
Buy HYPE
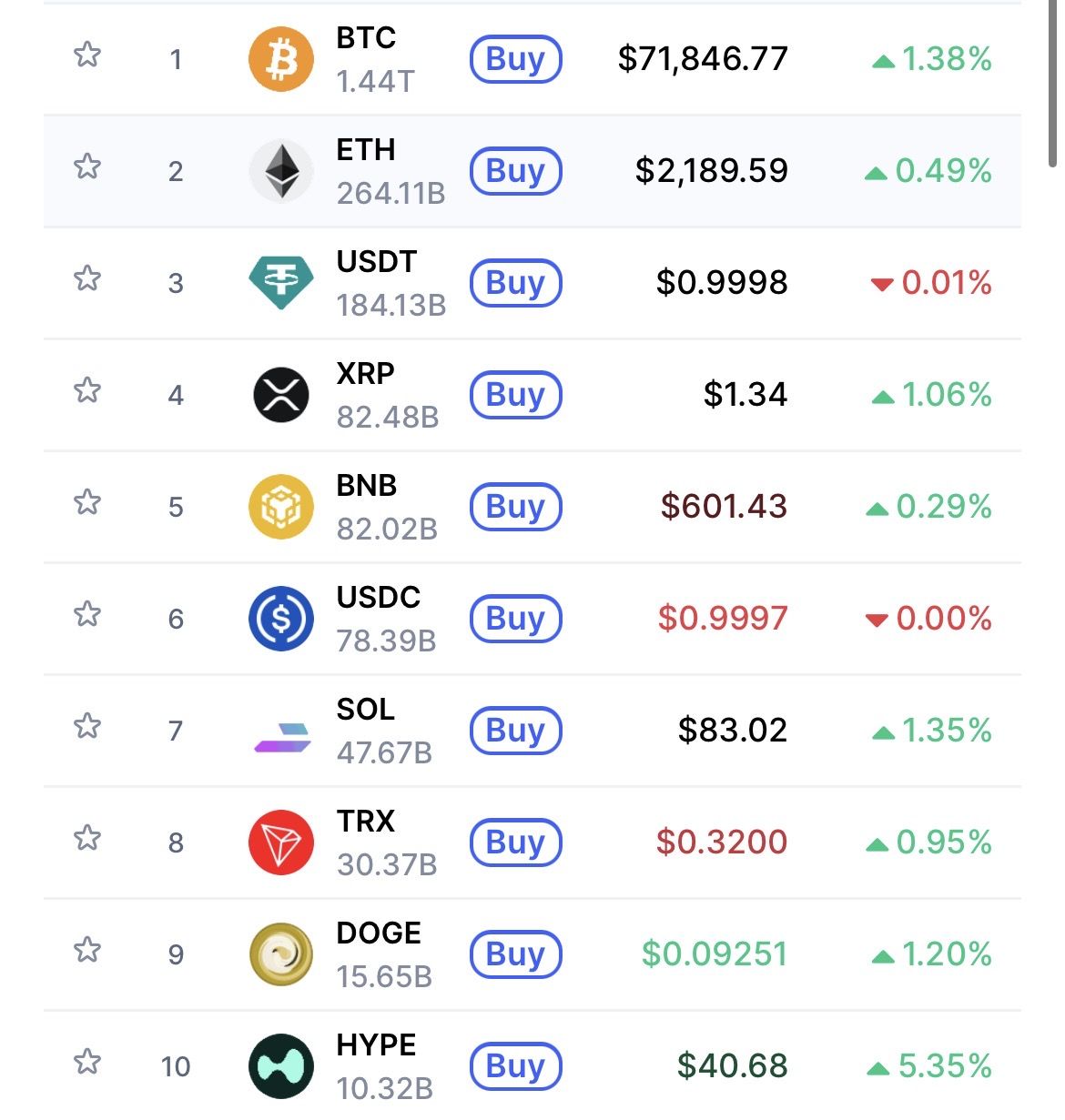tap(515, 1066)
